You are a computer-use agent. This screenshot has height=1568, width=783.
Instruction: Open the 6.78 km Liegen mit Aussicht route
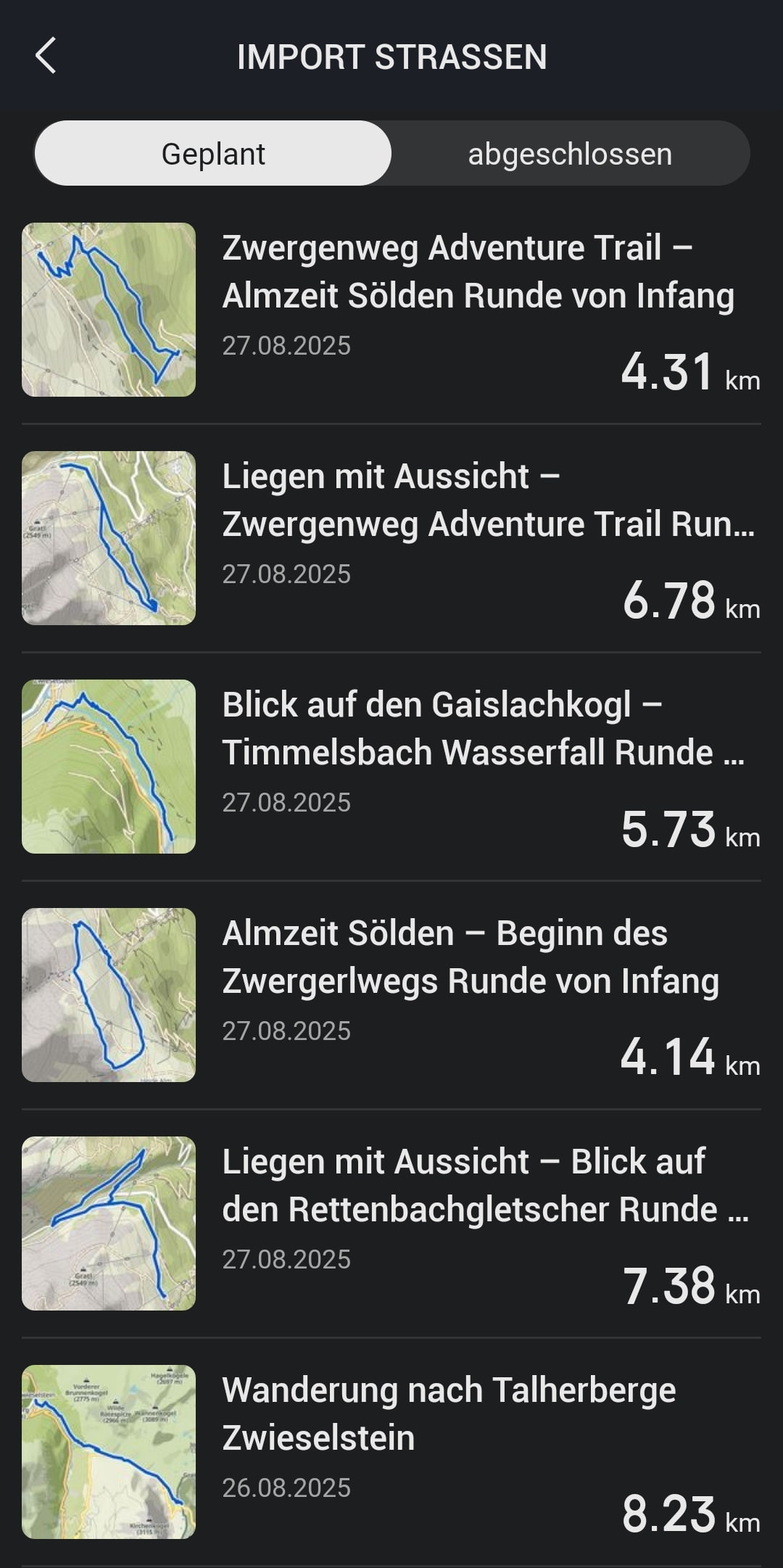(x=391, y=538)
